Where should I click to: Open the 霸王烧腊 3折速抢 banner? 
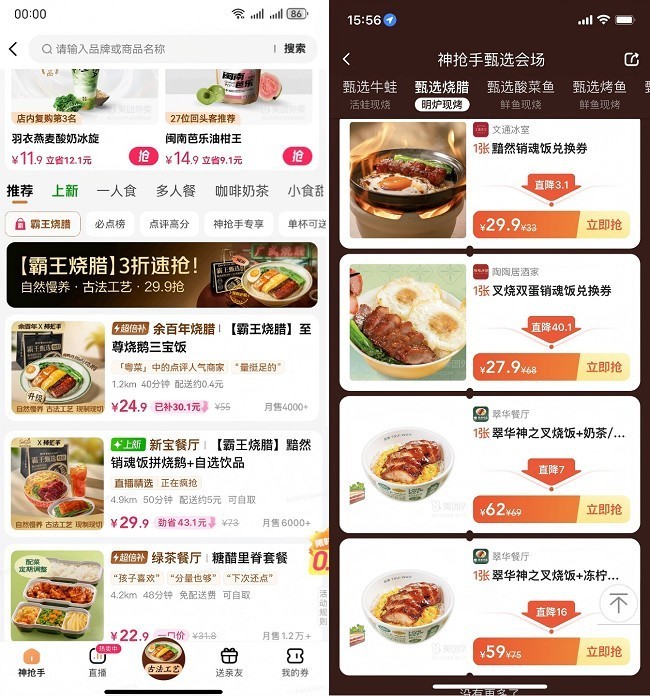162,274
